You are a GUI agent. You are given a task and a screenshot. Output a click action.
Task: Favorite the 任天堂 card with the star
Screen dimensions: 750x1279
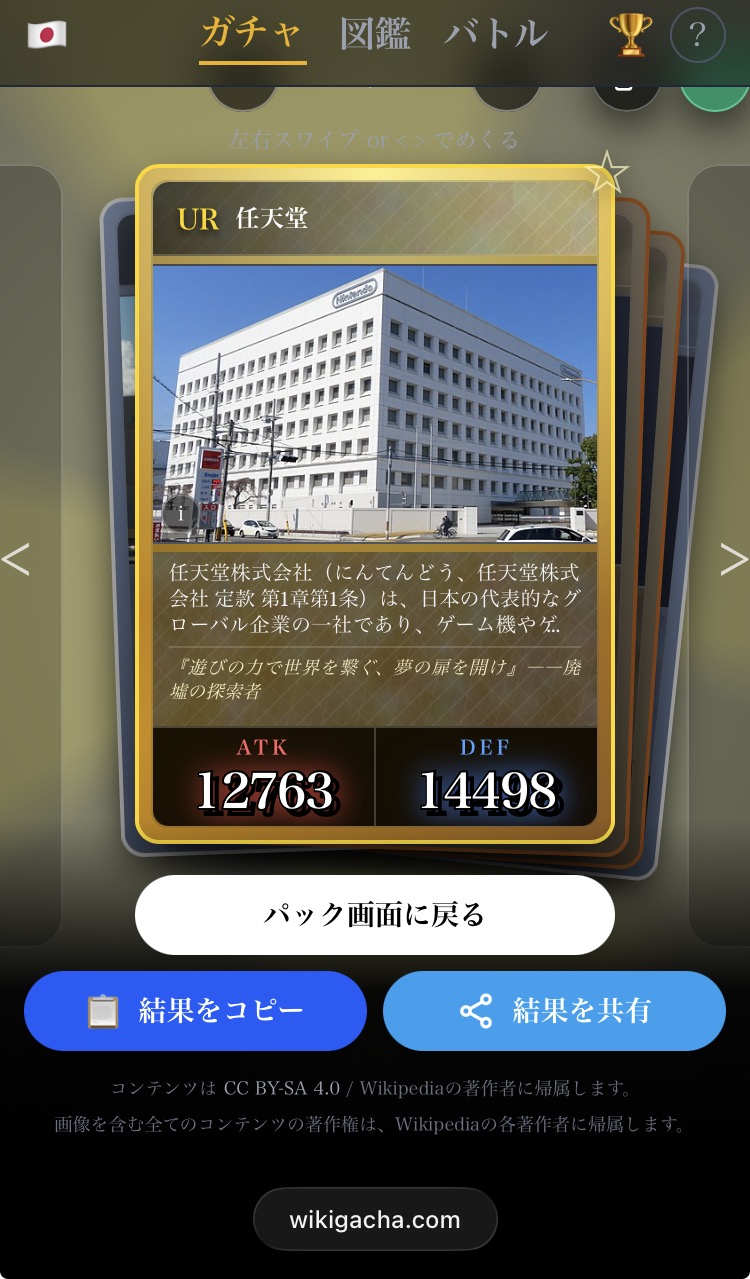(x=606, y=174)
